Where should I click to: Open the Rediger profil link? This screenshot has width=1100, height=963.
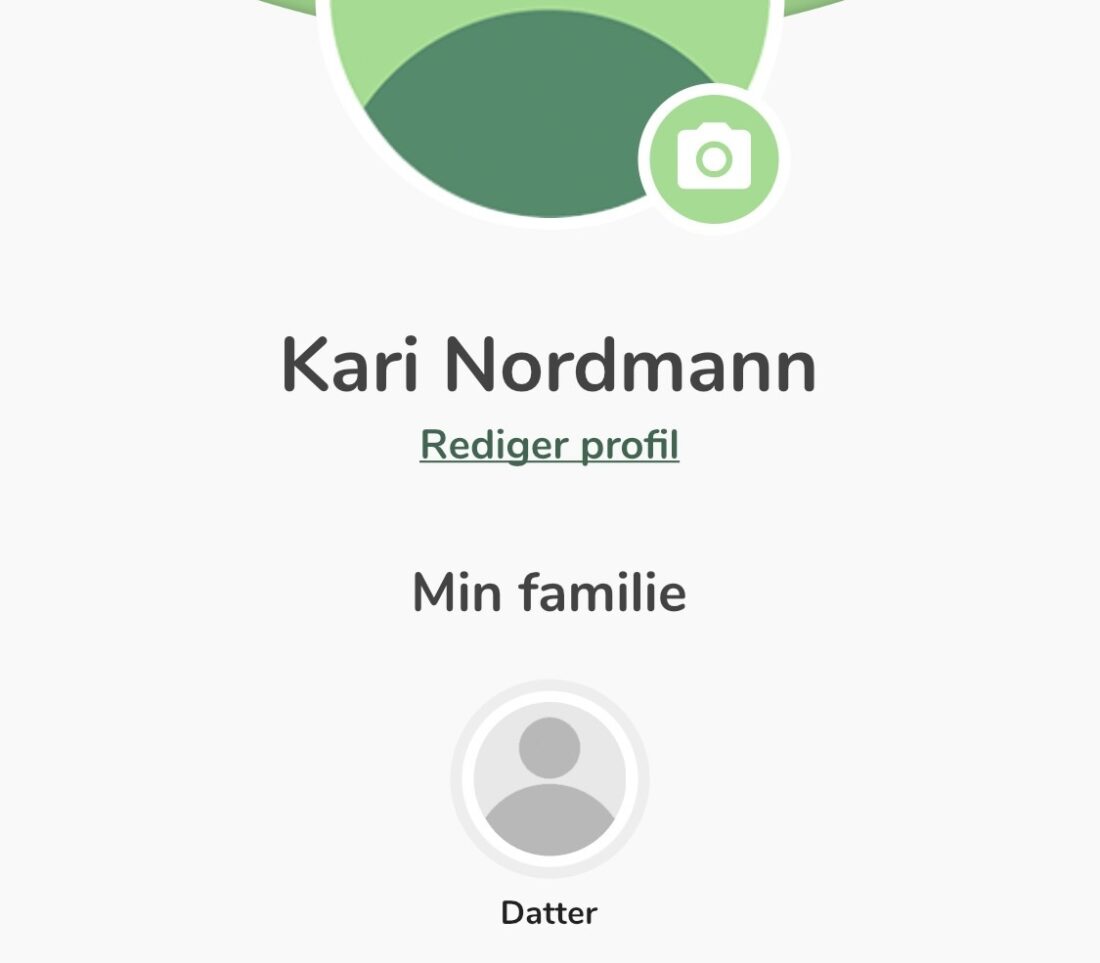pyautogui.click(x=549, y=445)
